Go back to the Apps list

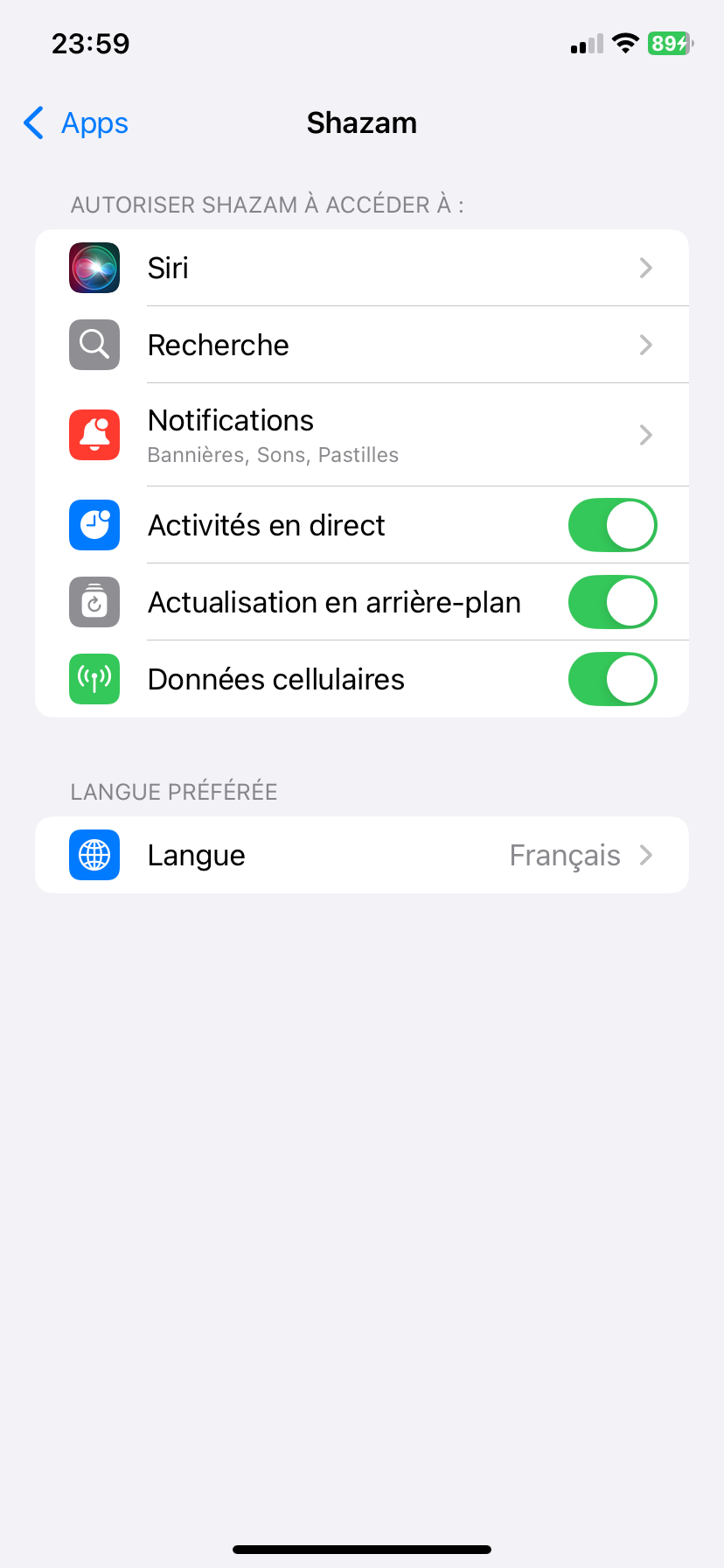coord(76,123)
